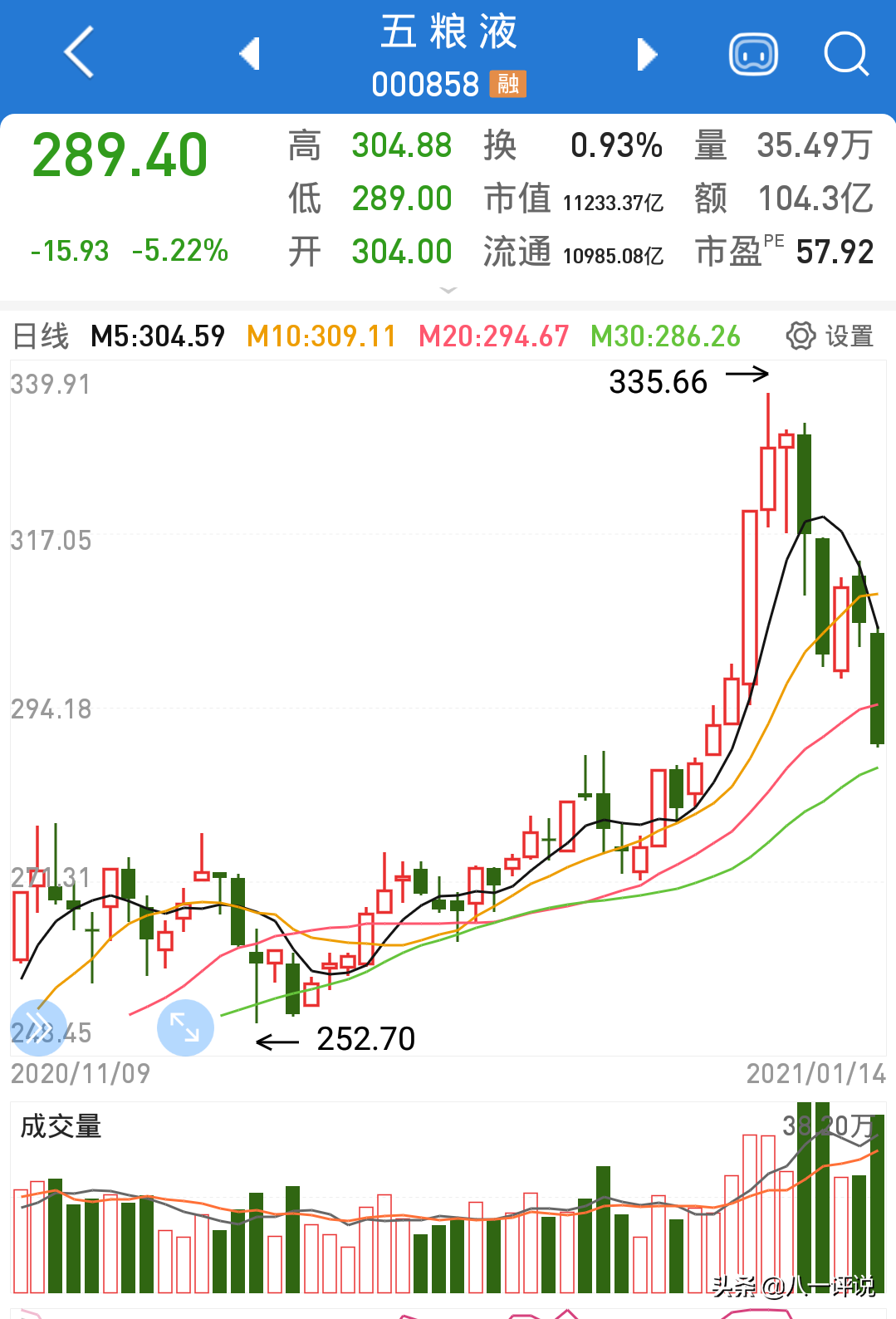
Task: Switch the 成交量 indicator panel
Action: point(61,1127)
